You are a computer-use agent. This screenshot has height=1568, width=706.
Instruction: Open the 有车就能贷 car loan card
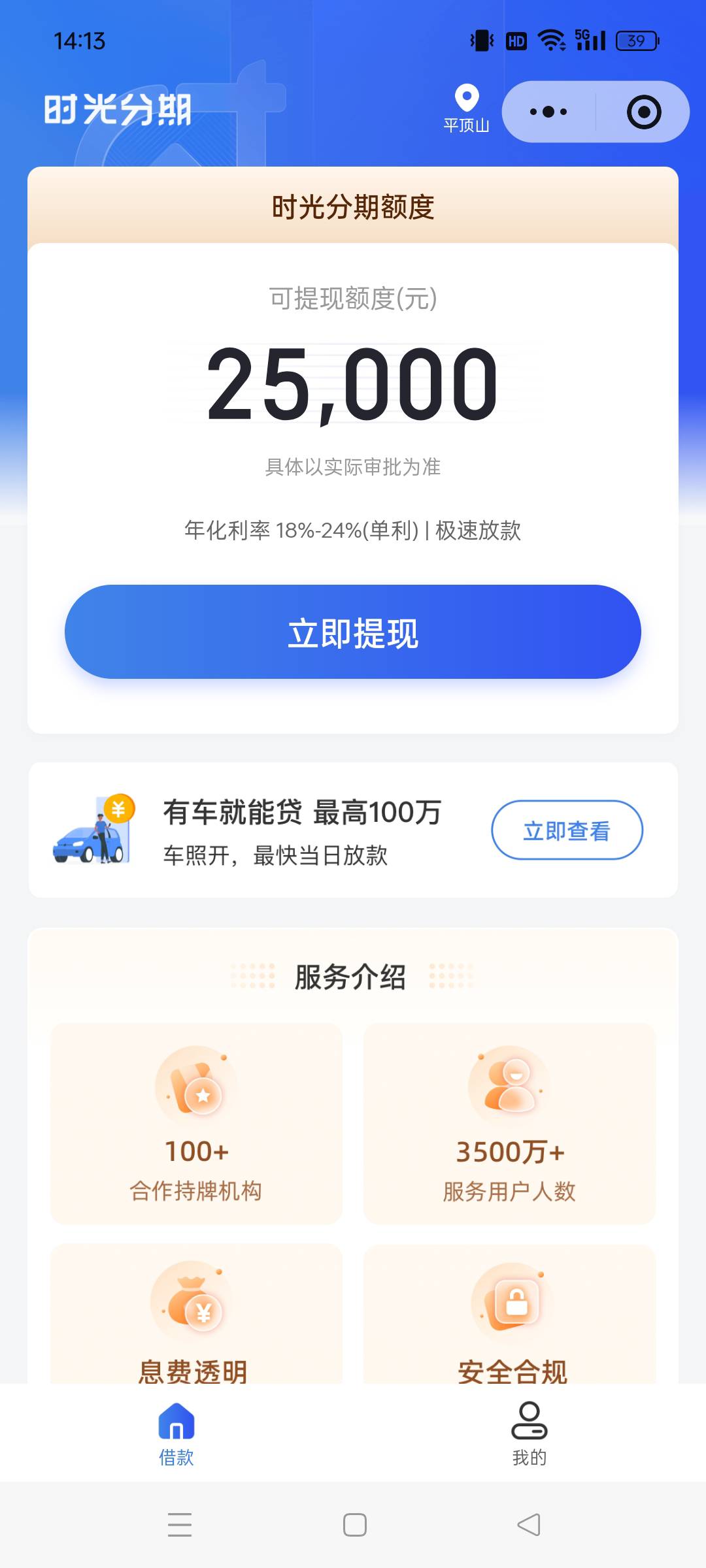(x=353, y=830)
